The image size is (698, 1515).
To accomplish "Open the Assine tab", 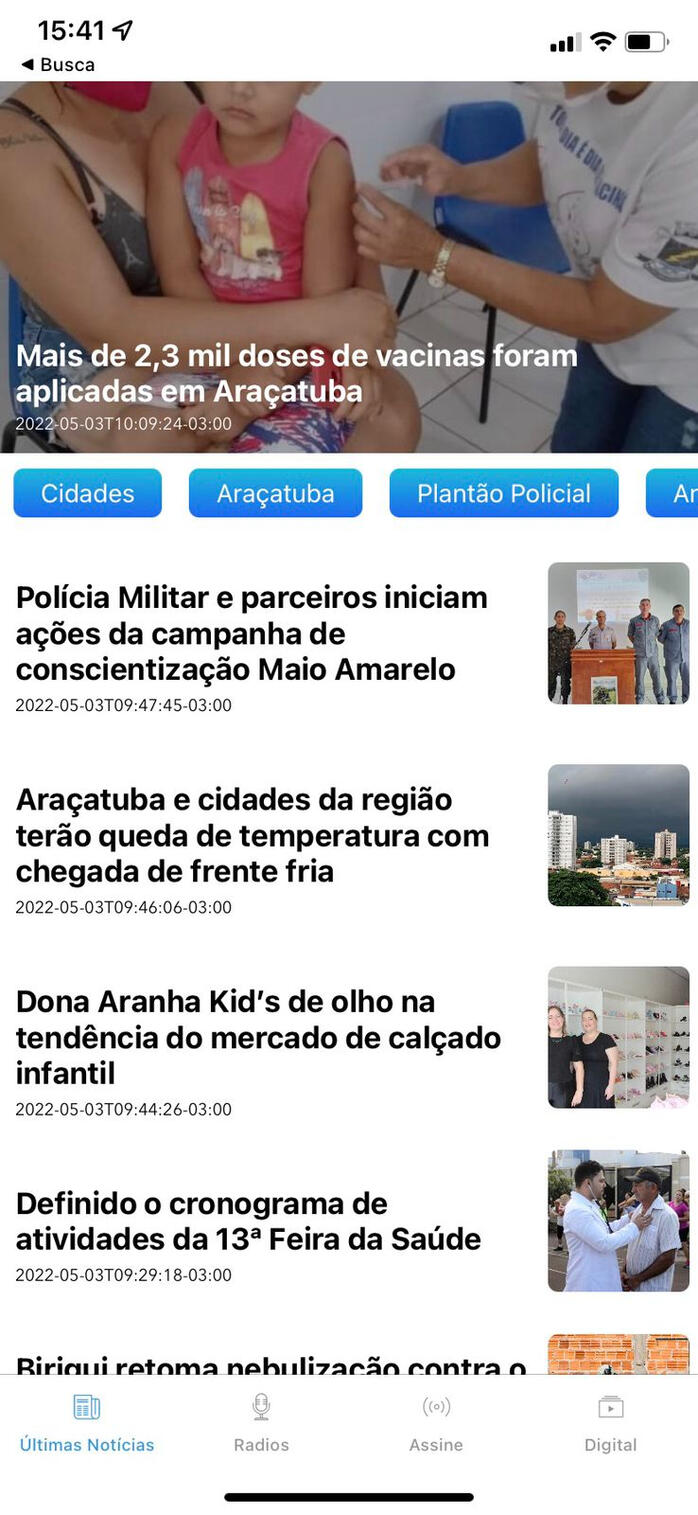I will point(436,1424).
